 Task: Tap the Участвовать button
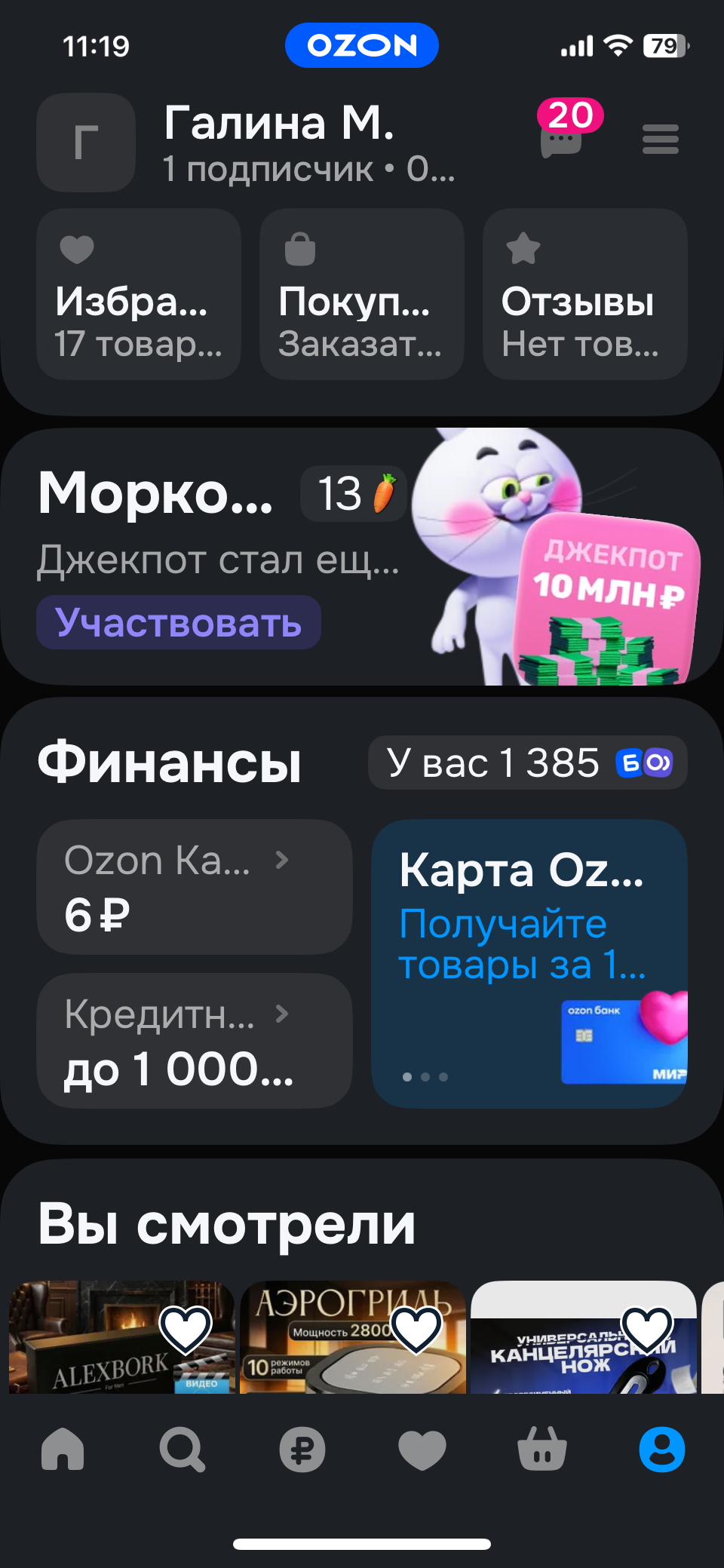179,623
